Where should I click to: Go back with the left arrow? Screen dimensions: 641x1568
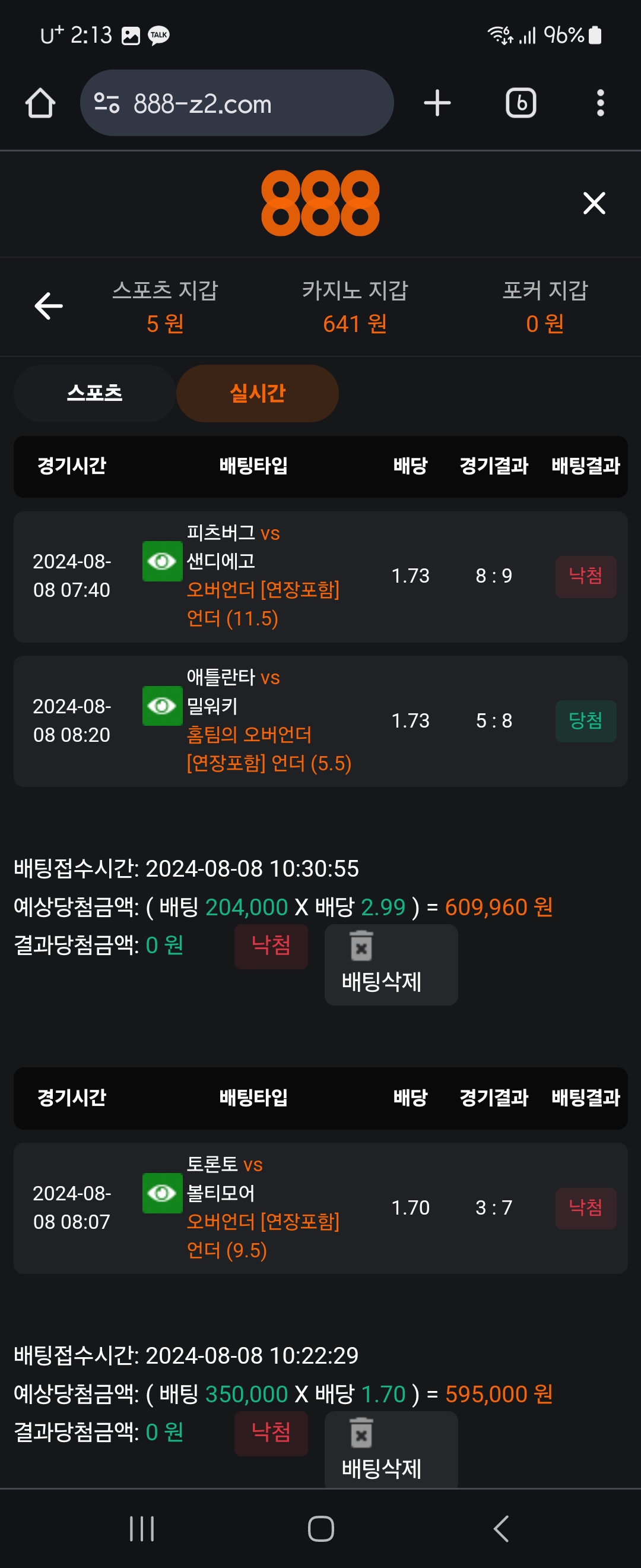(x=49, y=305)
